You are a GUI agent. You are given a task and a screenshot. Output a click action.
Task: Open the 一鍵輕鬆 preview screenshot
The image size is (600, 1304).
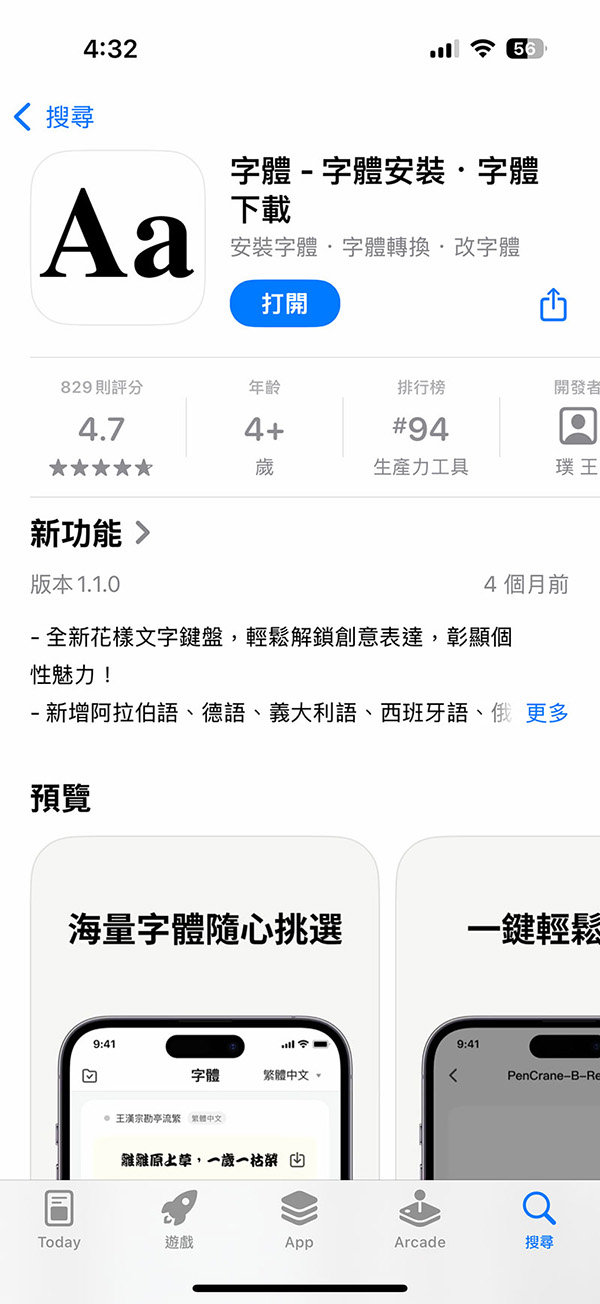tap(500, 1010)
